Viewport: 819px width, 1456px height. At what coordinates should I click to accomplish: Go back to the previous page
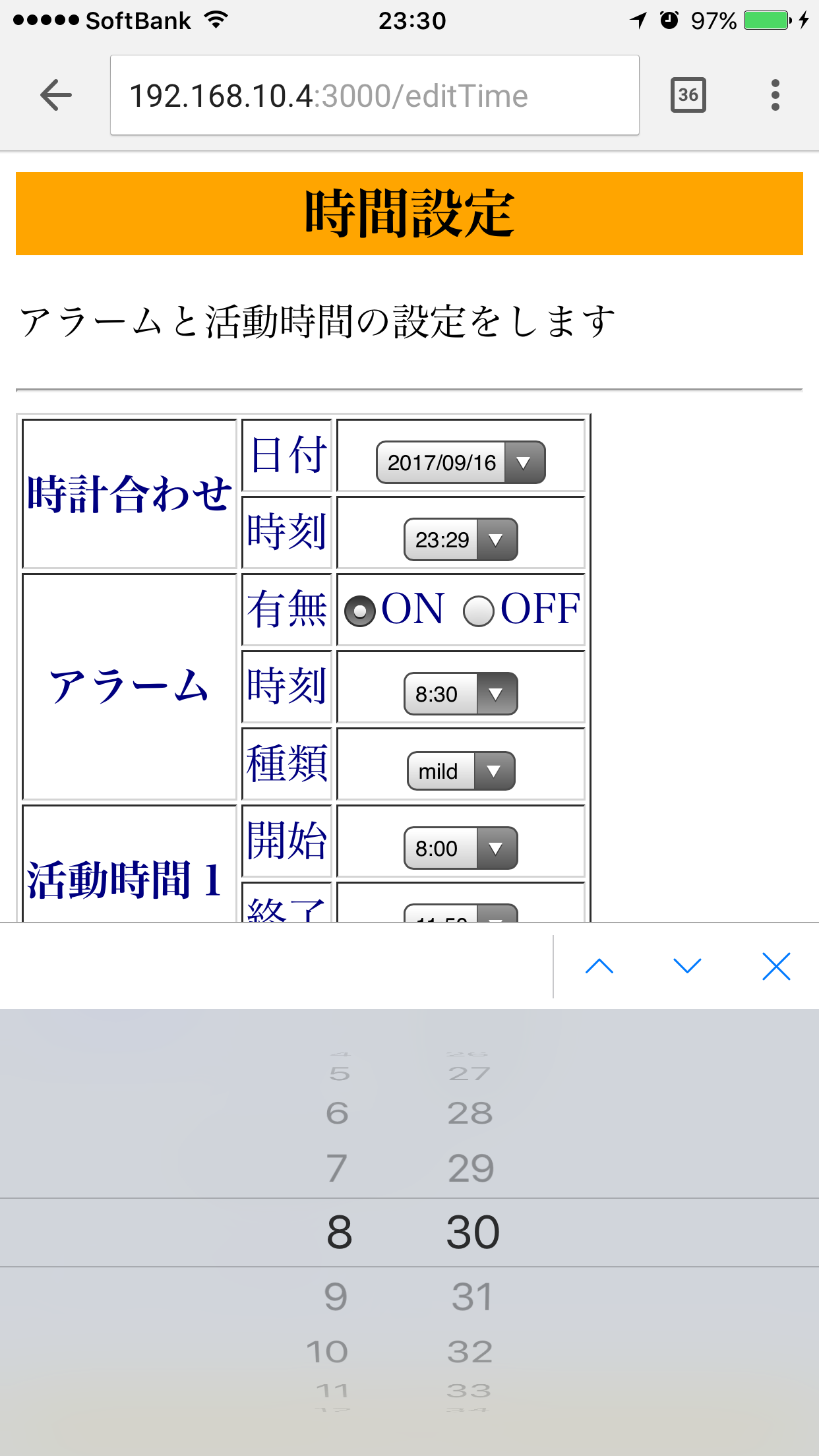click(x=56, y=96)
